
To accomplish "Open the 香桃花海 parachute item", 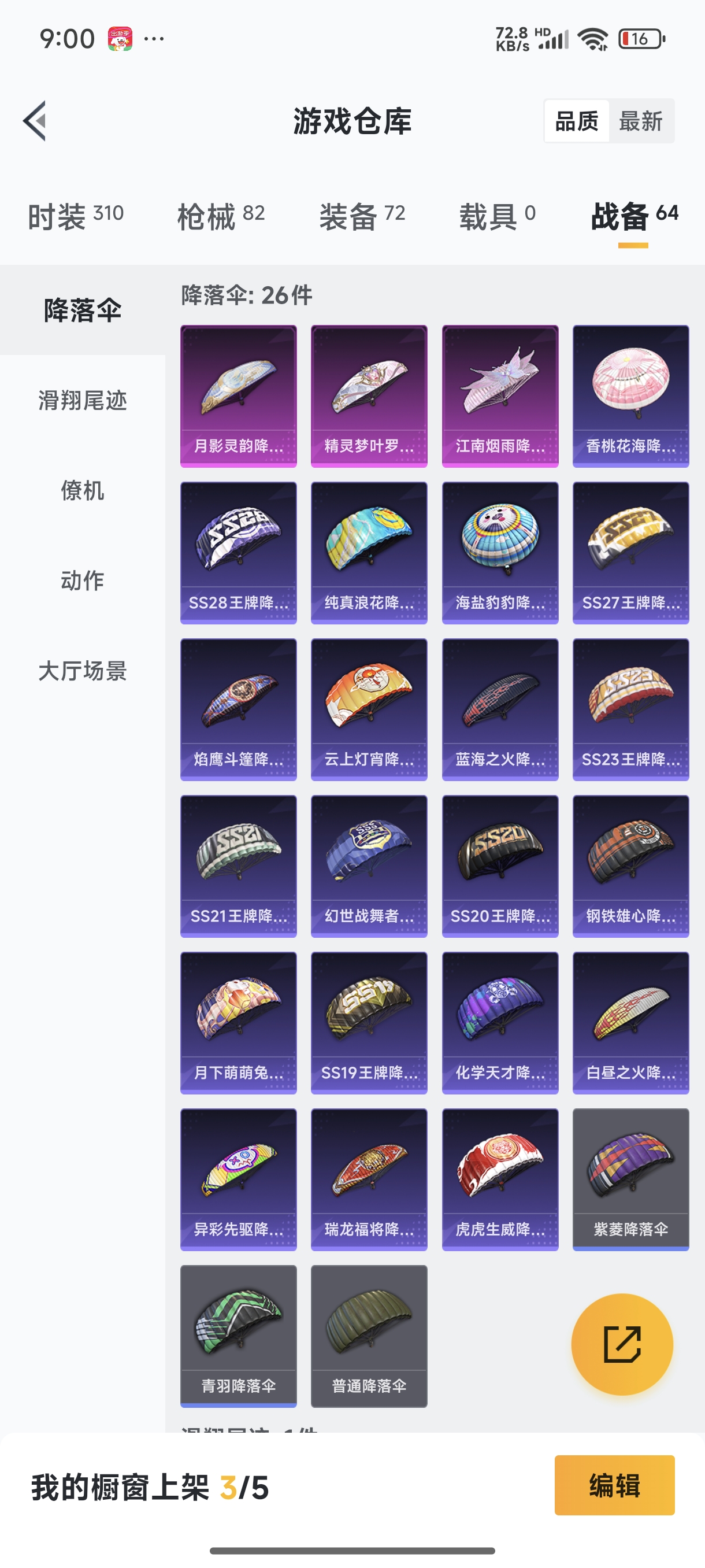I will [x=630, y=395].
